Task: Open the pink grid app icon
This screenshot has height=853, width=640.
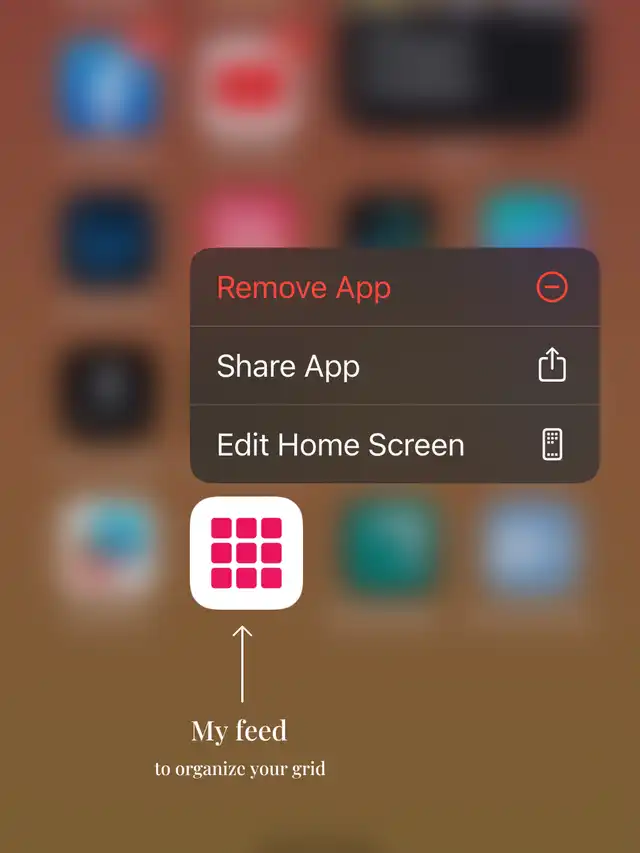Action: tap(246, 553)
